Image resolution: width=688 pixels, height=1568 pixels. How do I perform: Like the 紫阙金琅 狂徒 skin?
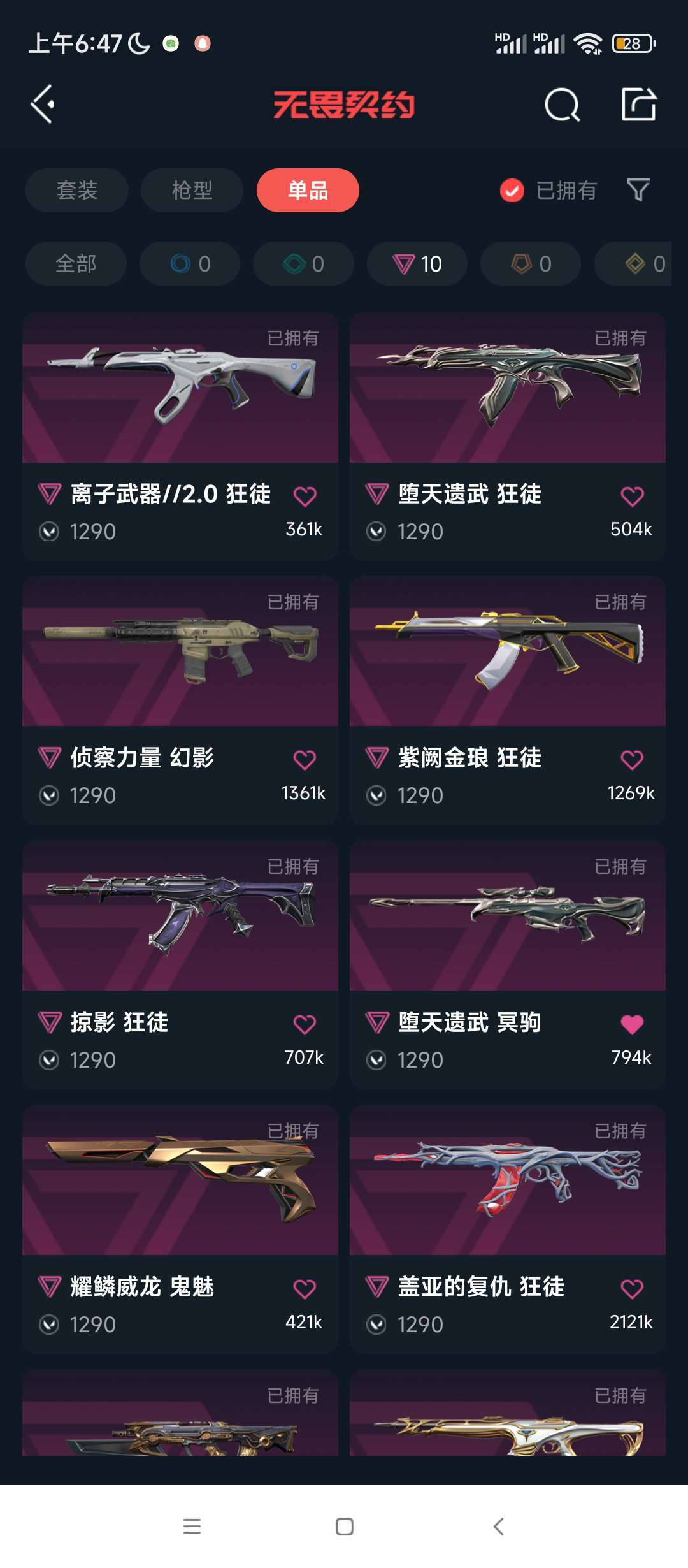coord(632,760)
